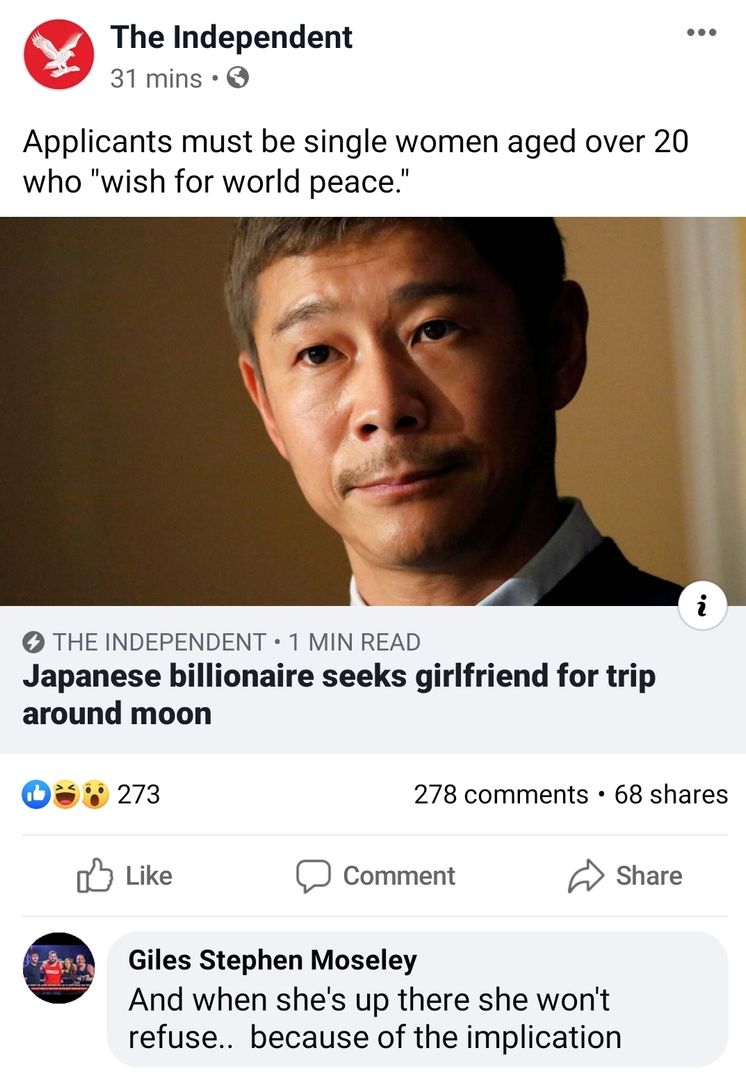The height and width of the screenshot is (1080, 746).
Task: Like this post
Action: [x=125, y=876]
